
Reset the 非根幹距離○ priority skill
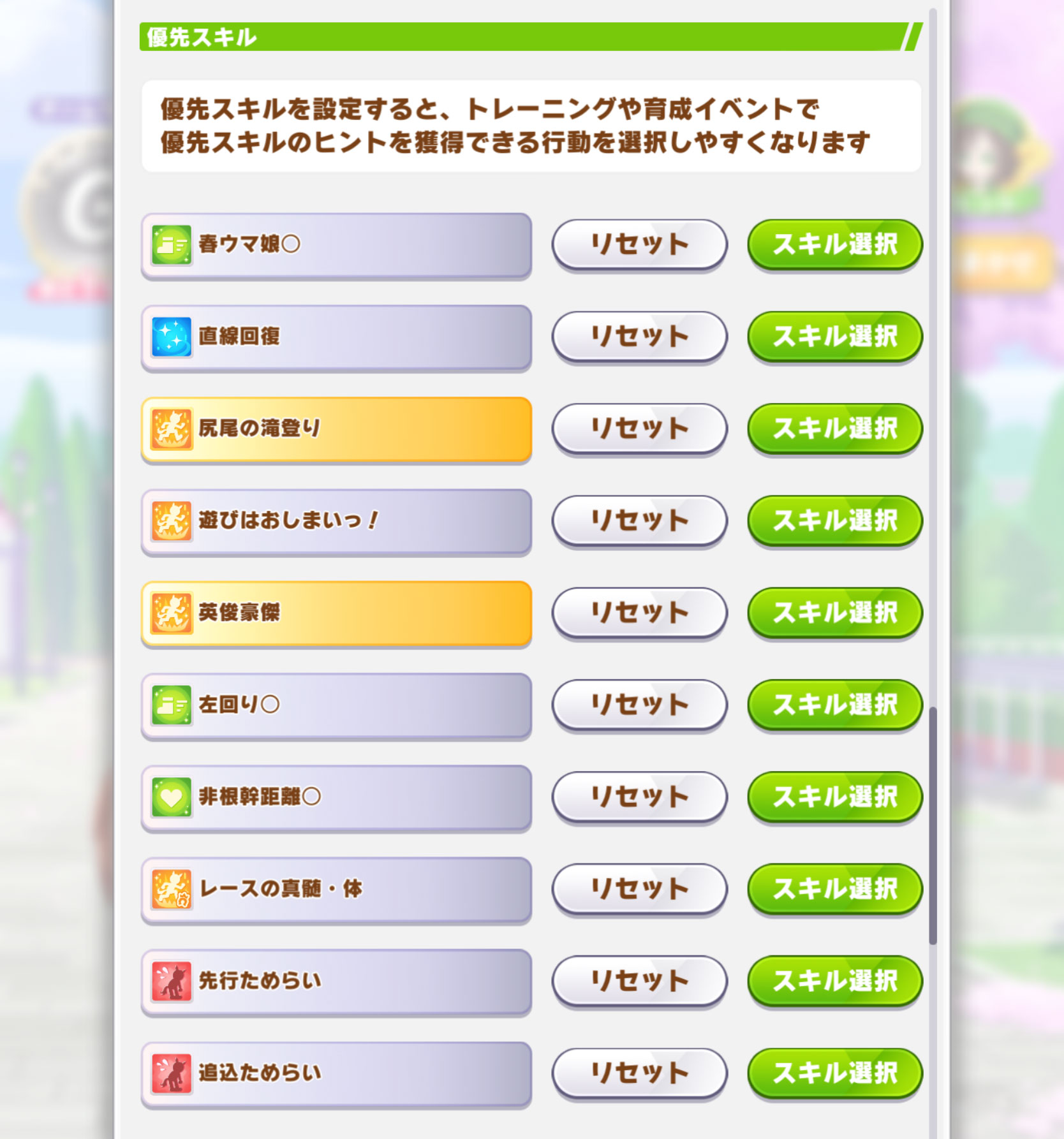pyautogui.click(x=639, y=797)
